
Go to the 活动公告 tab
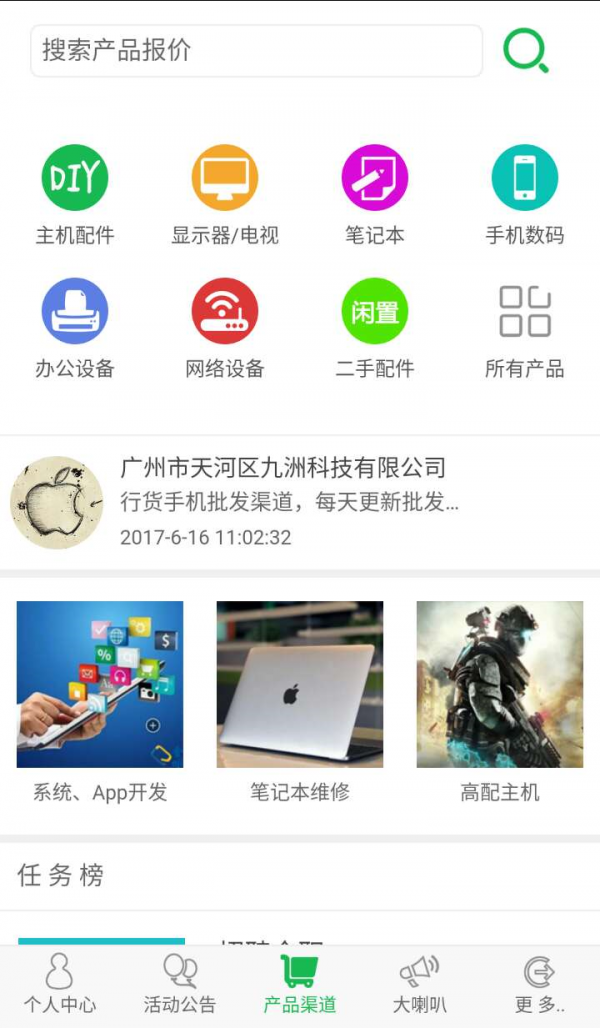(180, 985)
